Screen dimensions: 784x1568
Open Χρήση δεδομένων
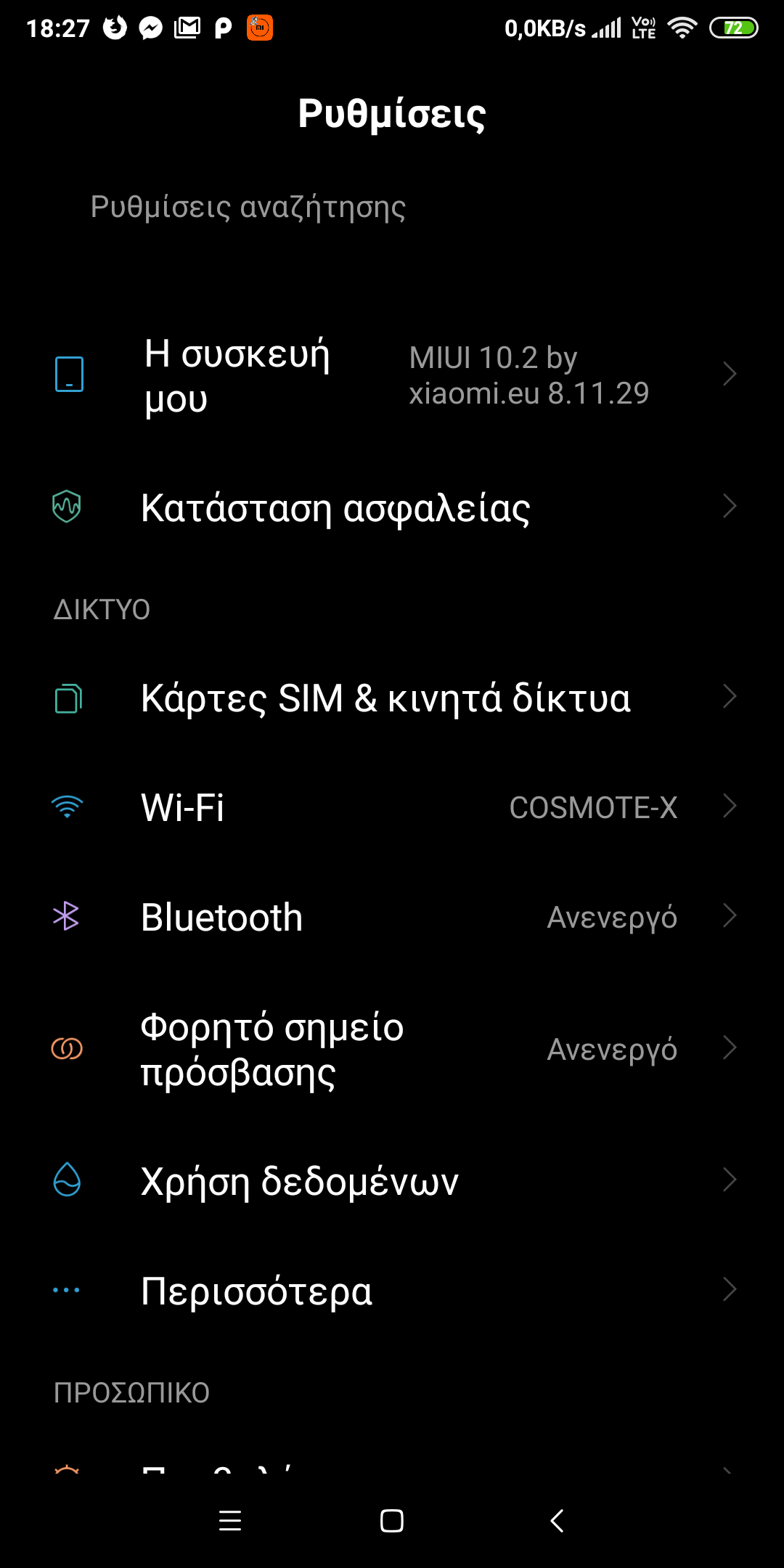pyautogui.click(x=392, y=1181)
